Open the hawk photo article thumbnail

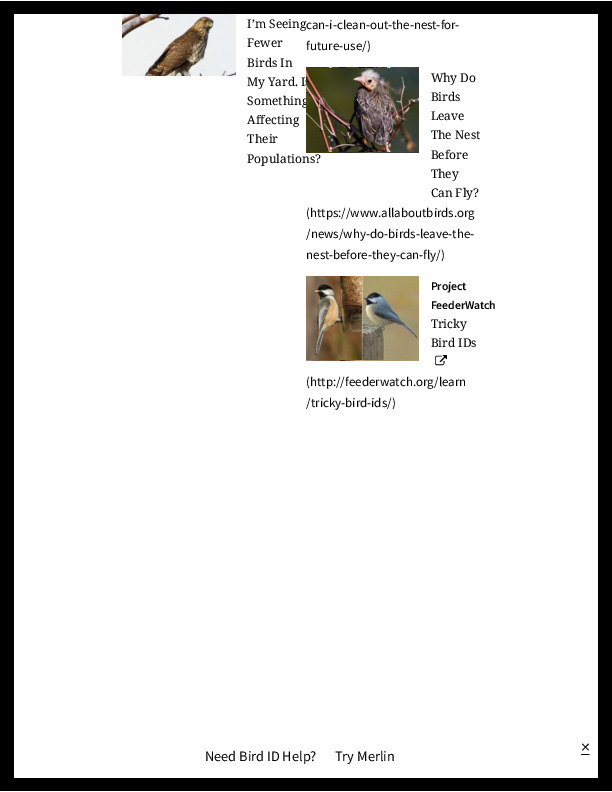coord(179,45)
